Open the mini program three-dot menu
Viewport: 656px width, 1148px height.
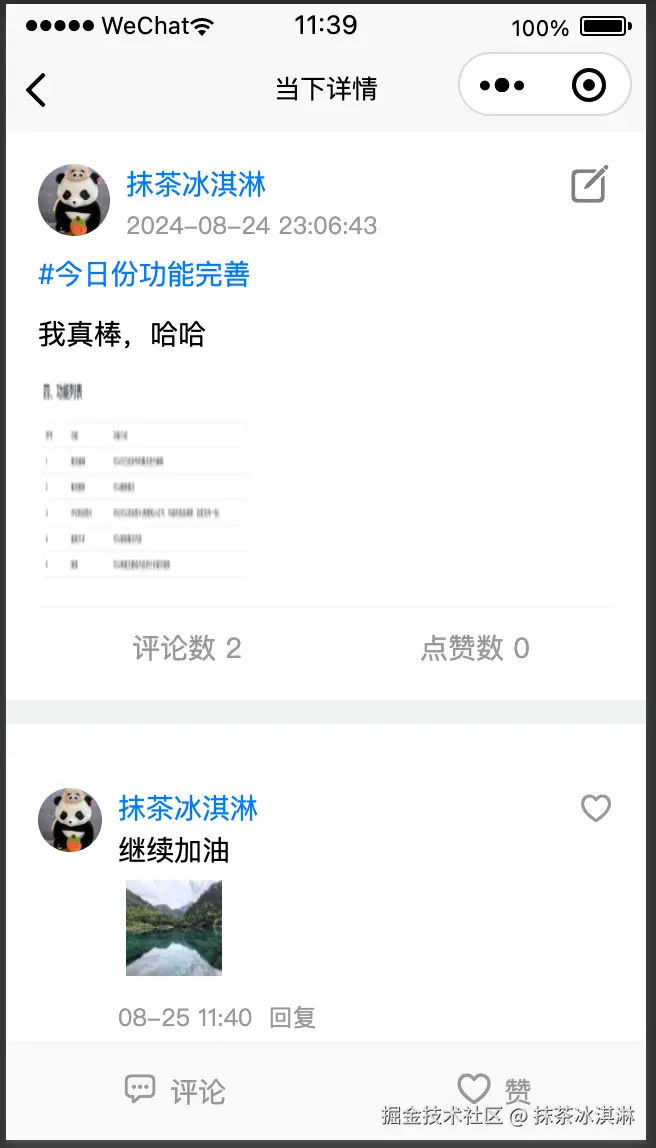pos(502,86)
